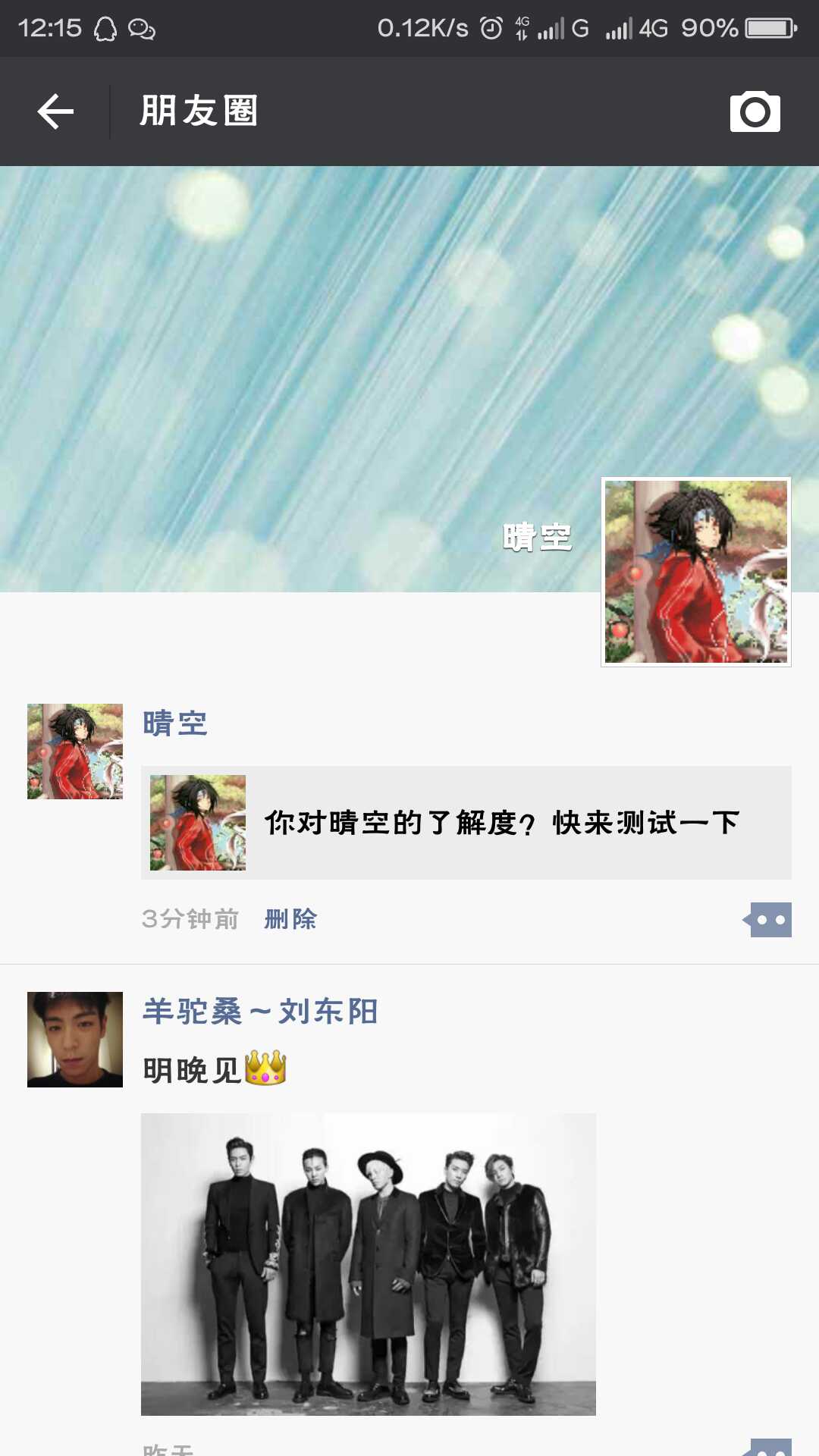Open the large profile avatar on the cover
Screen dimensions: 819x1456
[x=696, y=572]
